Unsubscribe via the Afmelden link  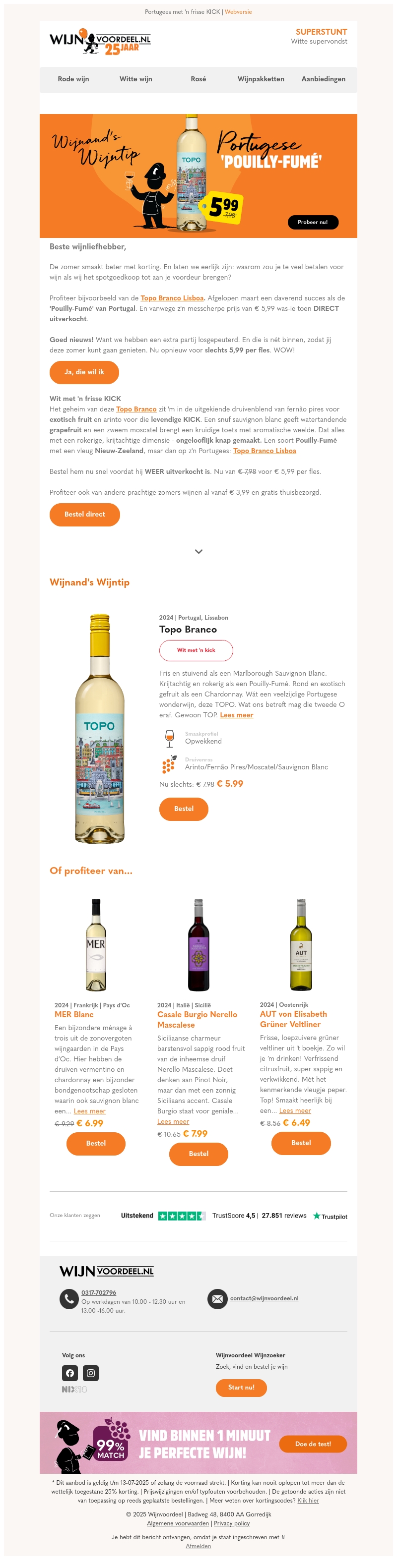198,1546
